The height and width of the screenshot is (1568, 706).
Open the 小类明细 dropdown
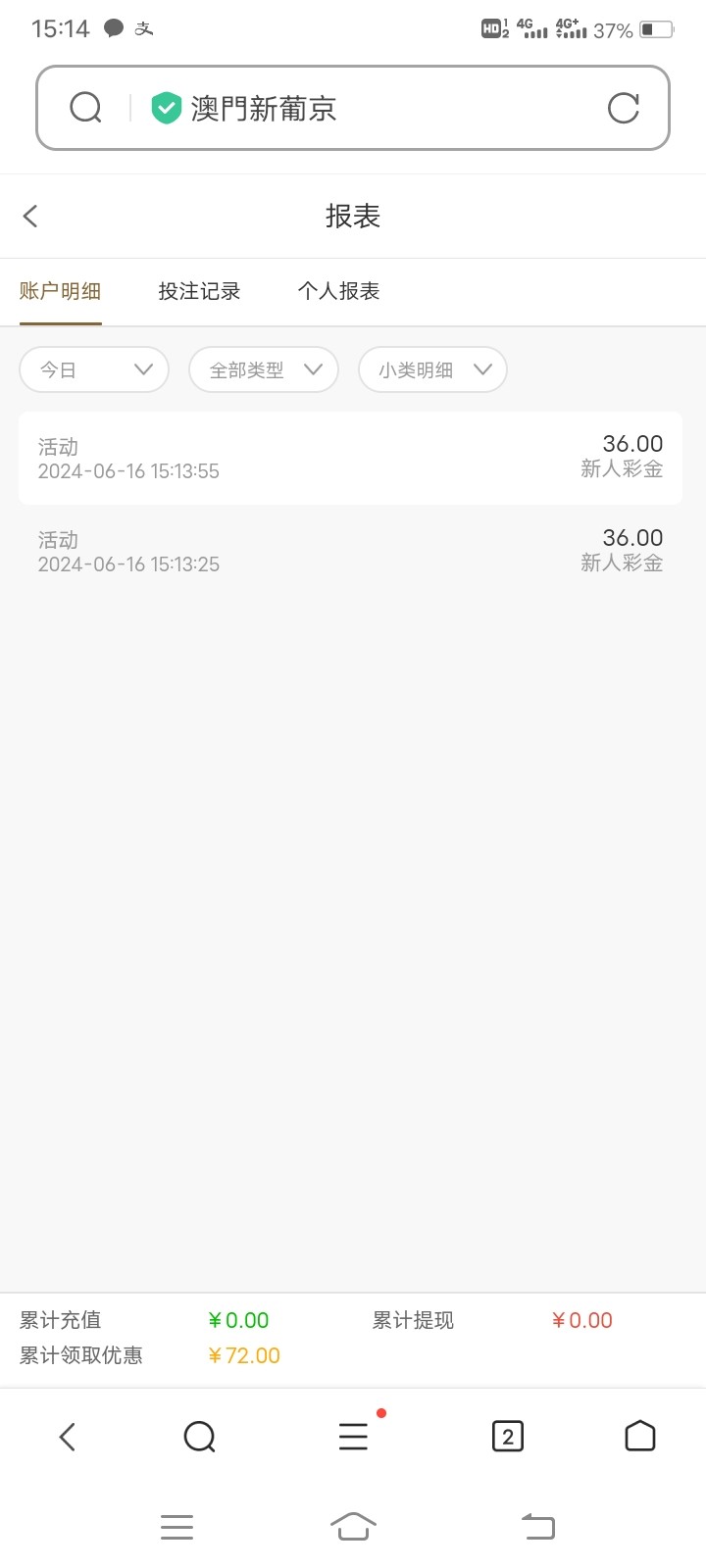432,369
